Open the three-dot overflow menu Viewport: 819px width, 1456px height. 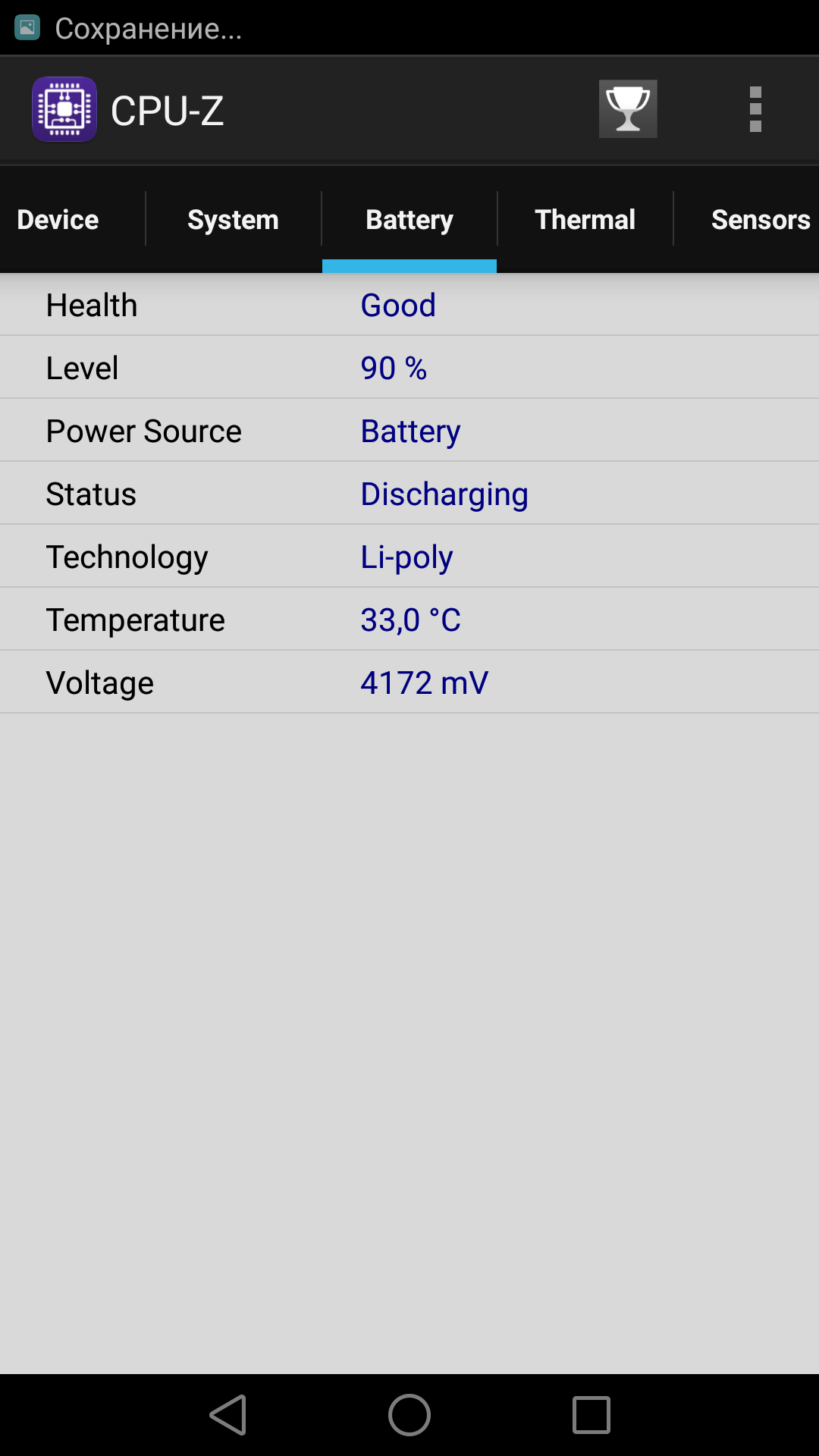(755, 109)
